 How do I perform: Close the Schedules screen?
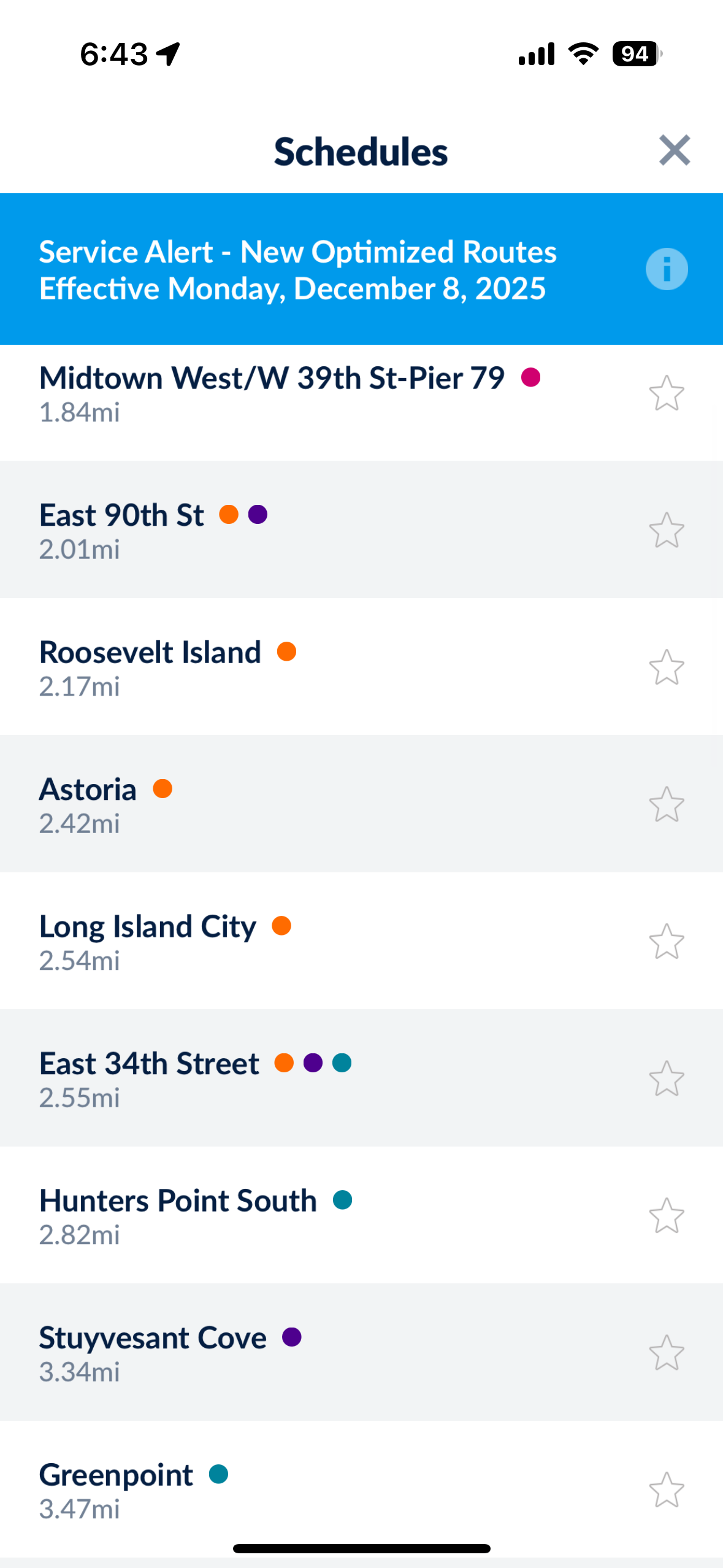coord(674,150)
